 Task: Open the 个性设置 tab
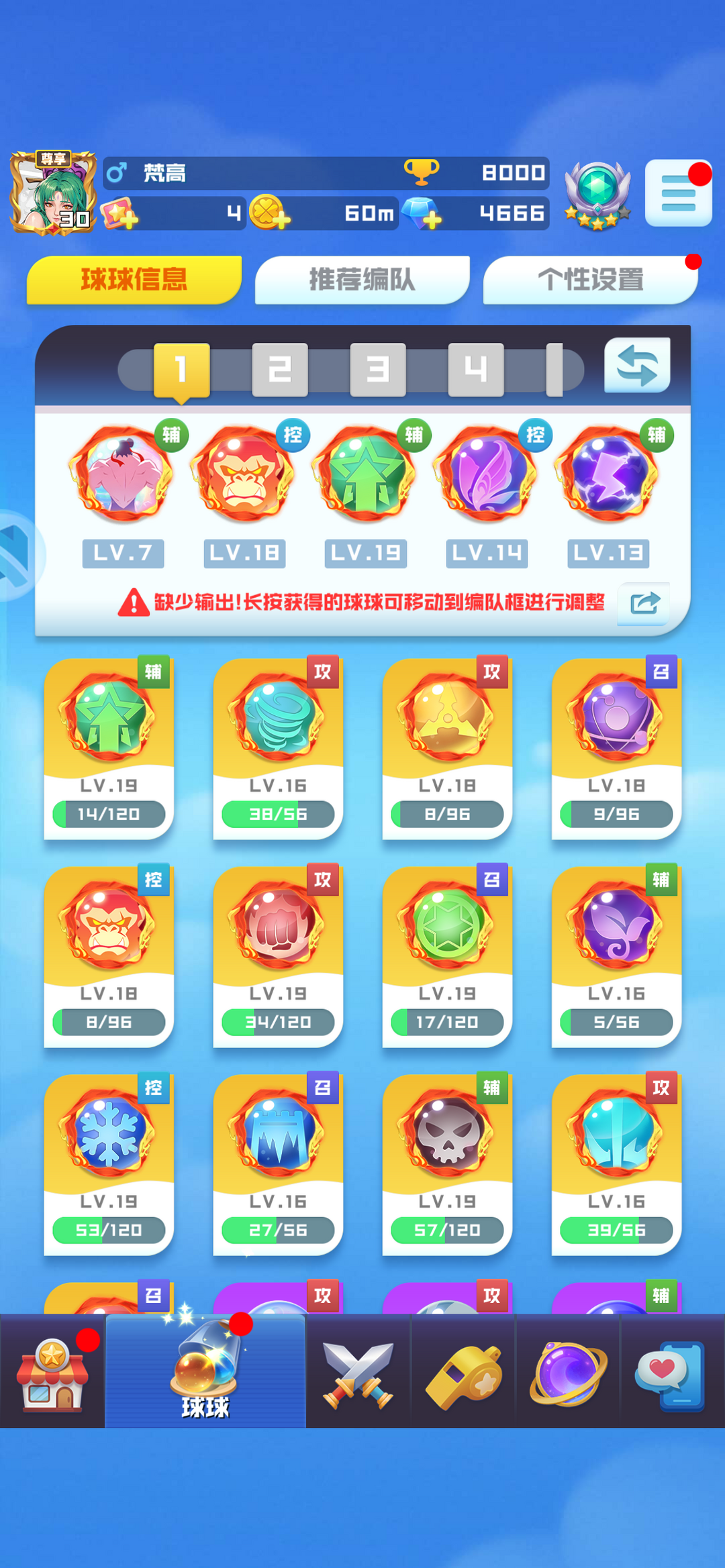pyautogui.click(x=590, y=280)
